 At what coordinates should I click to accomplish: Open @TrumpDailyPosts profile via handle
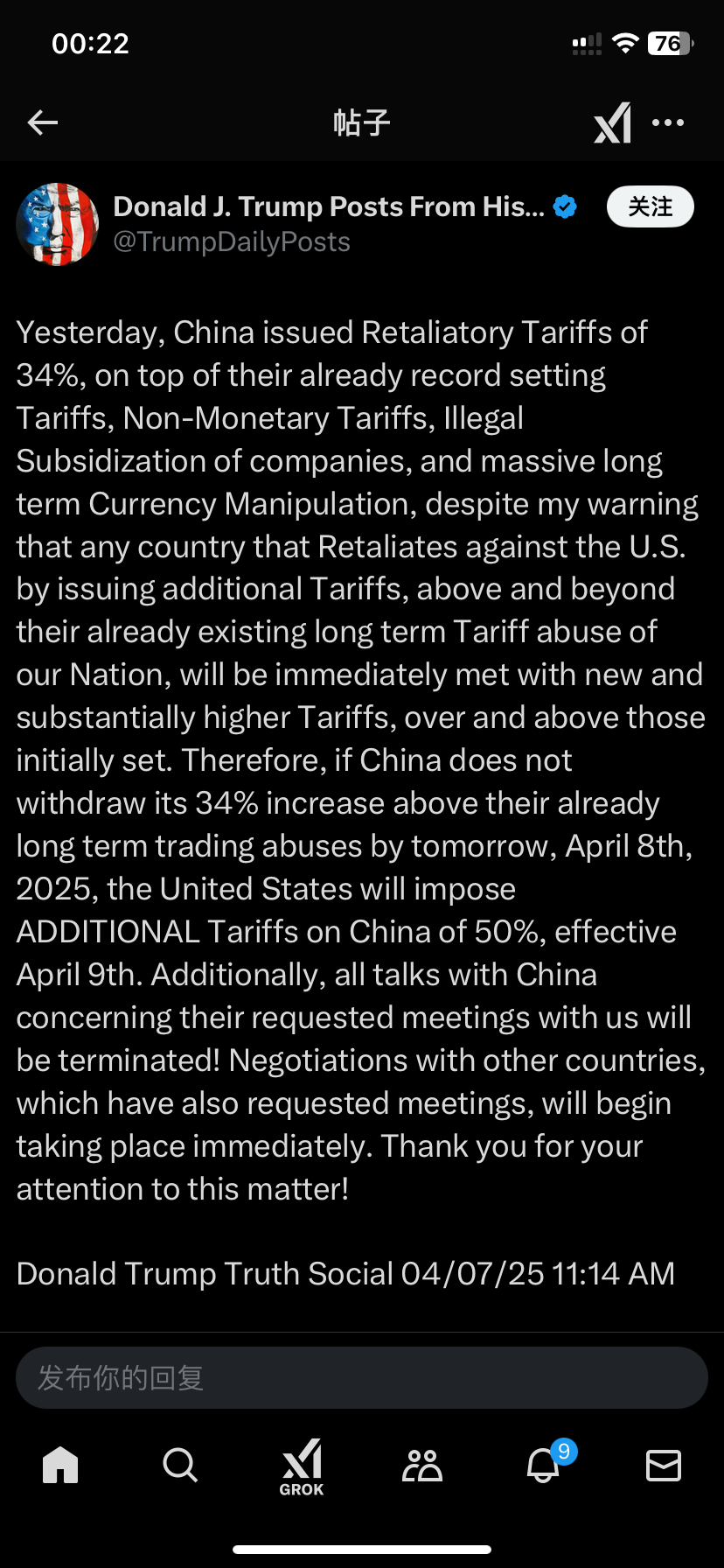click(x=232, y=241)
